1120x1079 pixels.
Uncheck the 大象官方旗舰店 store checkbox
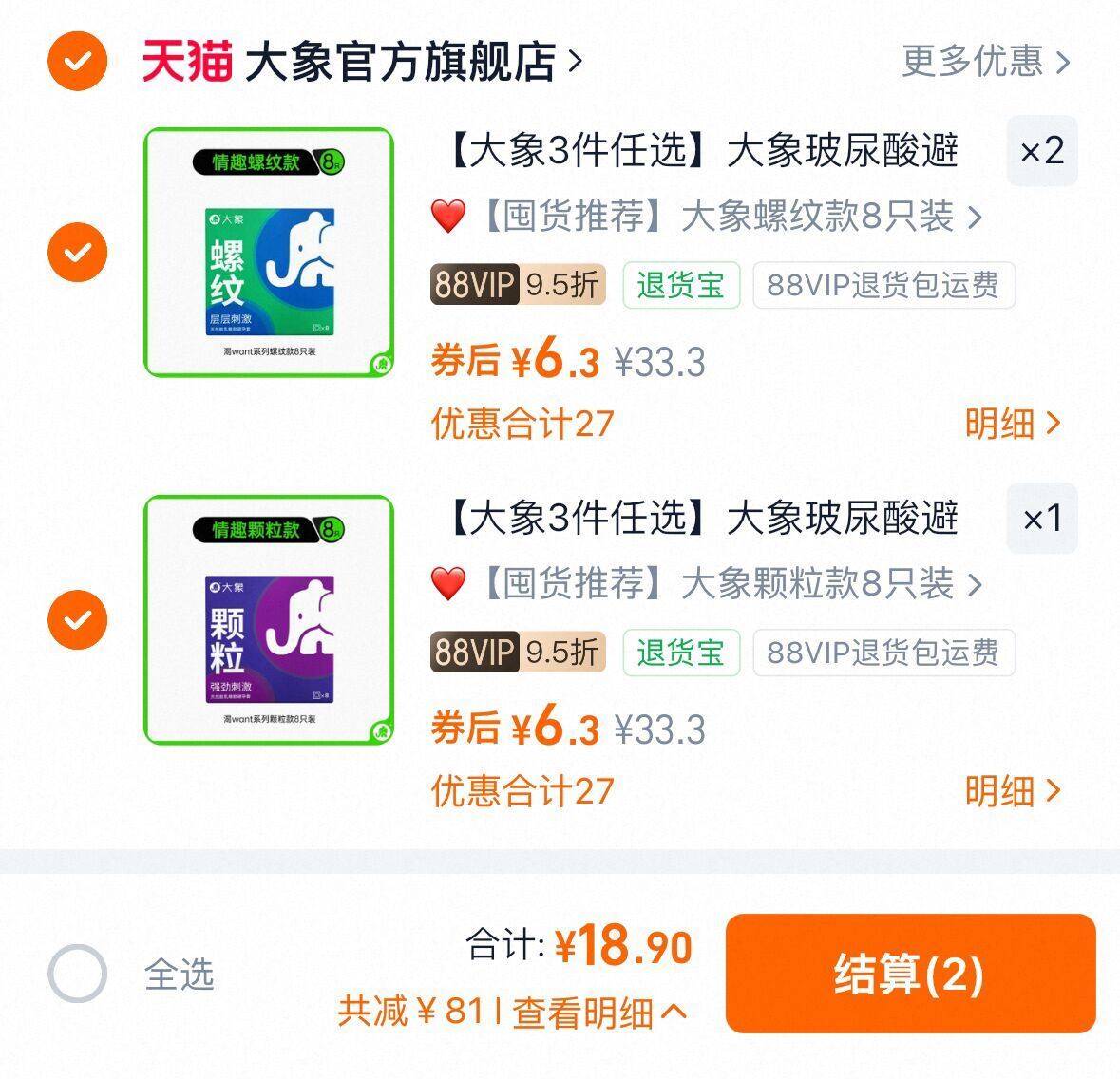(77, 62)
